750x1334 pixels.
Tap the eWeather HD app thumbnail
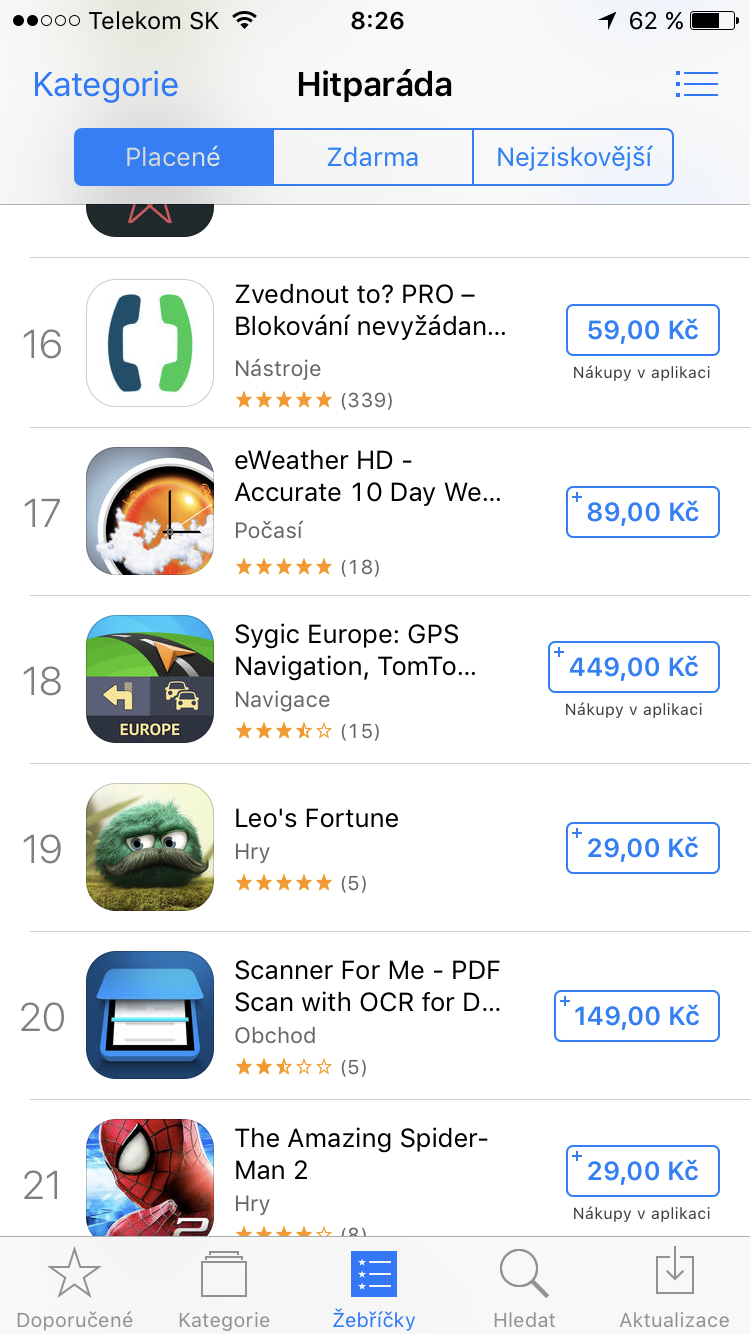point(150,511)
